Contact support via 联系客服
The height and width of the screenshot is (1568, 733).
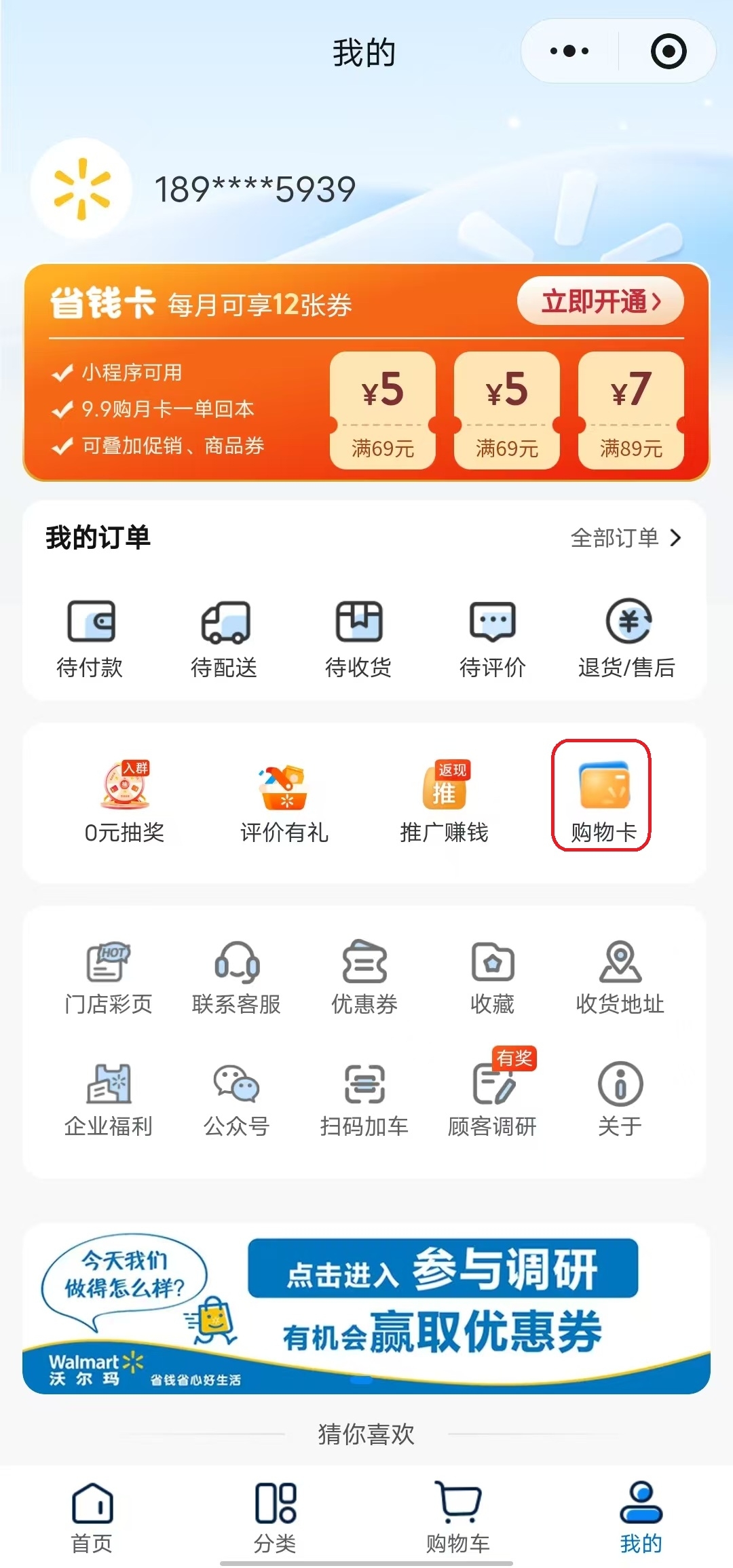(x=236, y=977)
